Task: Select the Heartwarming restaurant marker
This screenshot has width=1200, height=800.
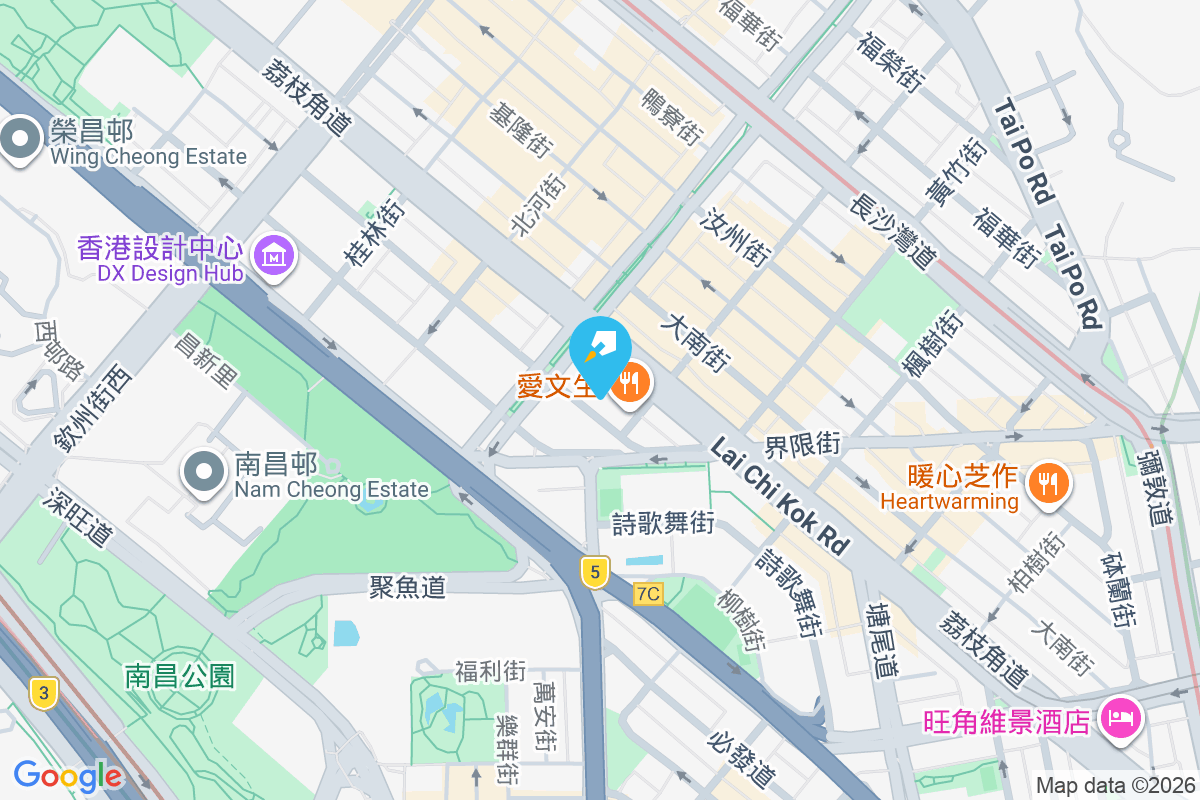Action: point(1047,485)
